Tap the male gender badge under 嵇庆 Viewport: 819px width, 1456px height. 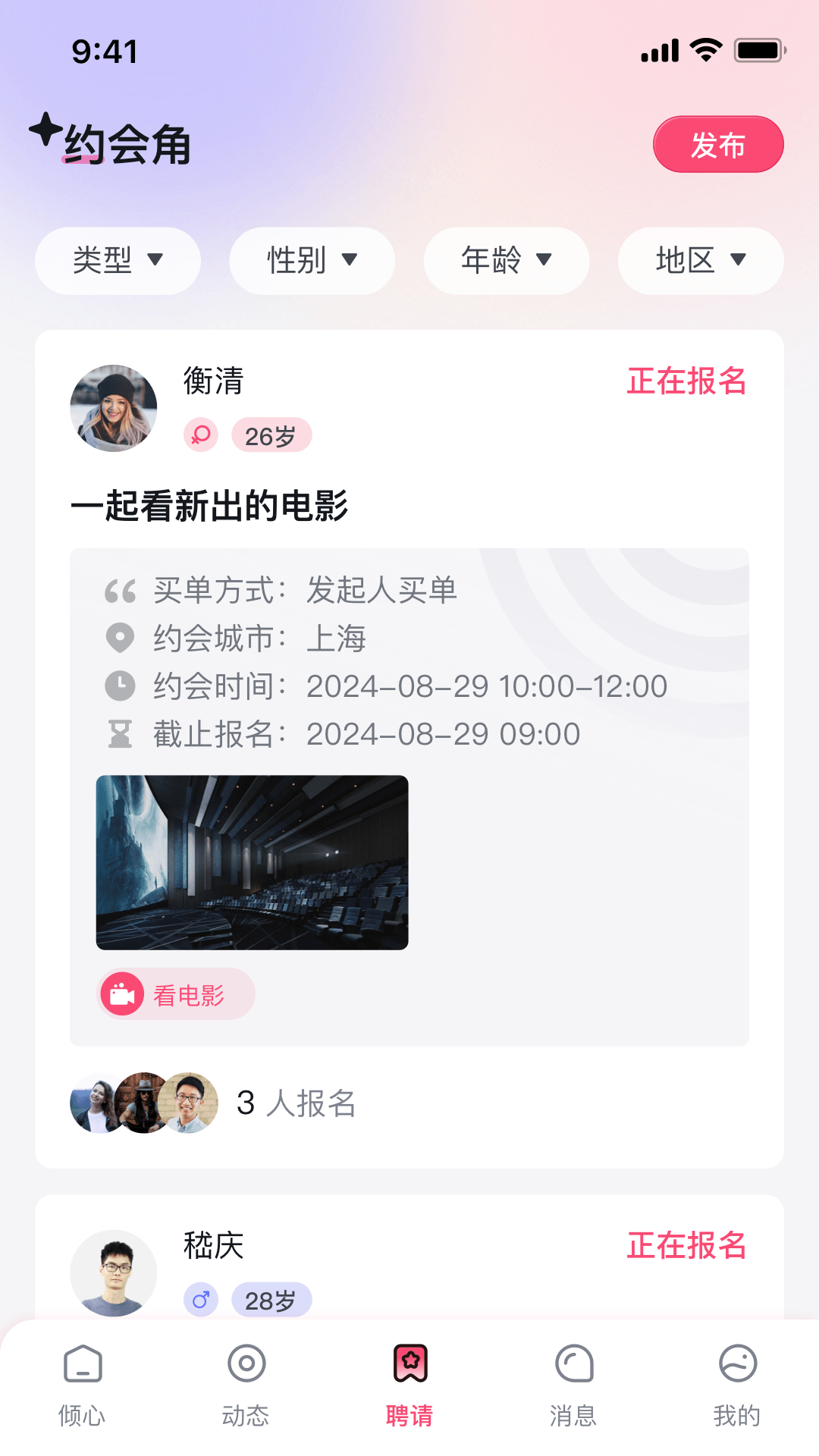tap(200, 1299)
